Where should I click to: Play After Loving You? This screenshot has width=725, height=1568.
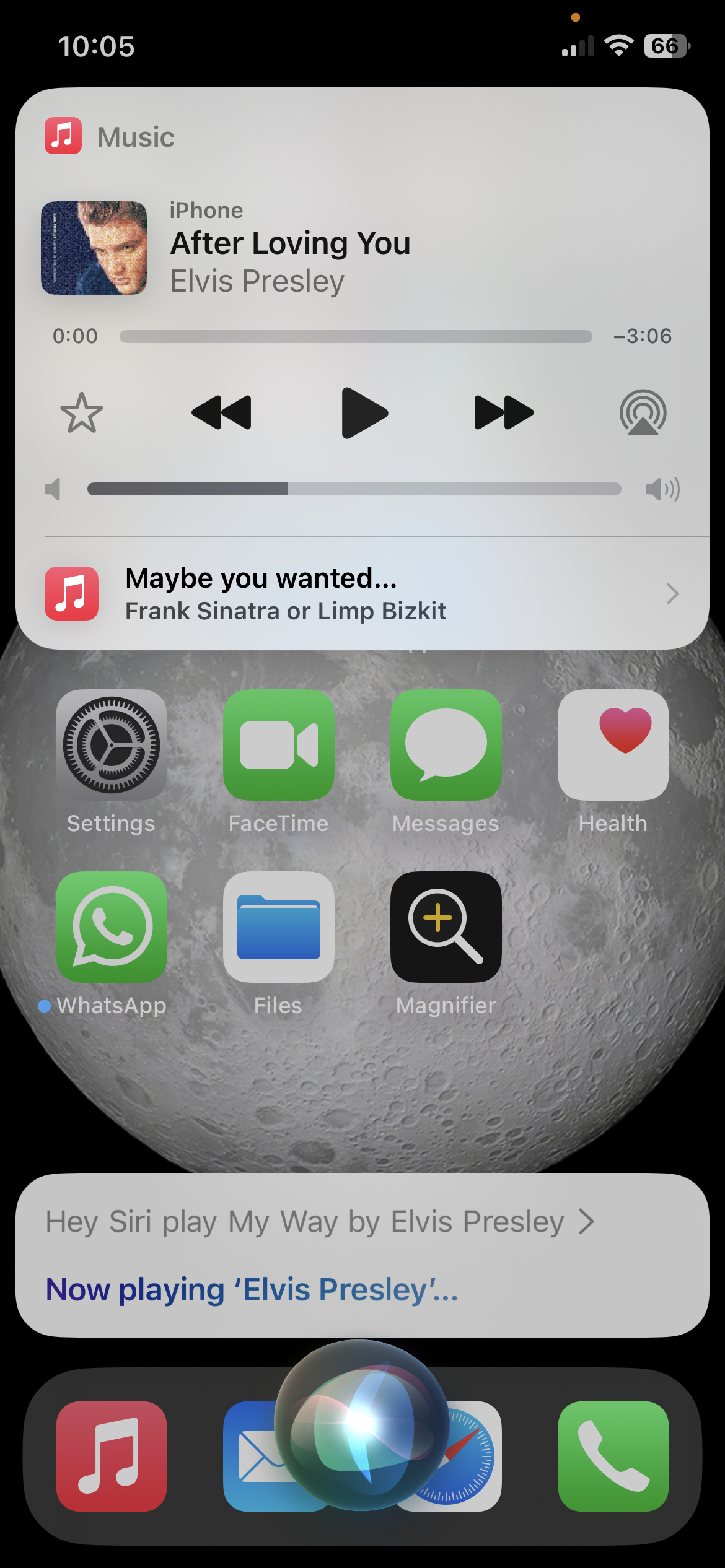pyautogui.click(x=364, y=413)
